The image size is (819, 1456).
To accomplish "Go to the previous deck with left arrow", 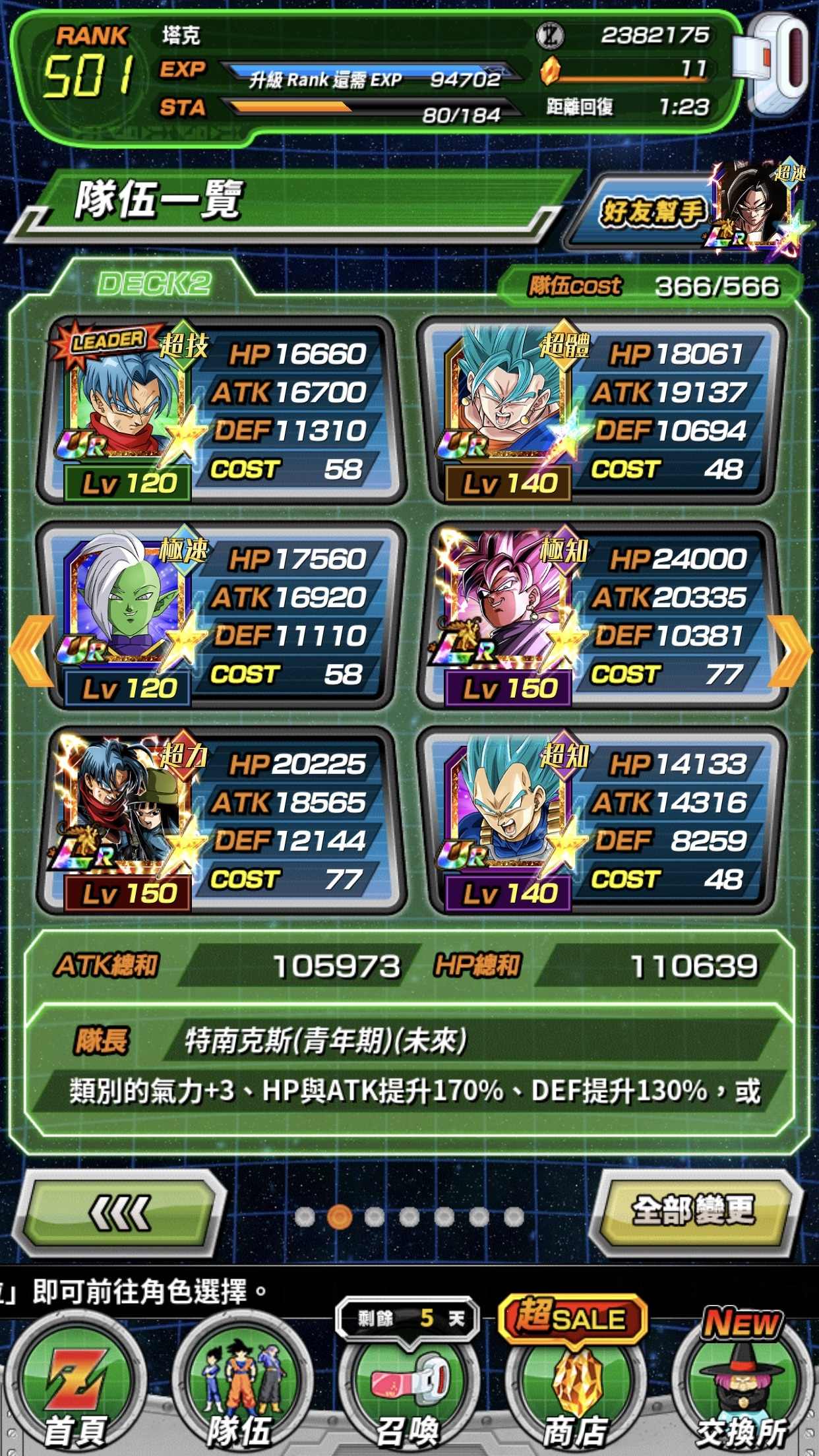I will (32, 650).
